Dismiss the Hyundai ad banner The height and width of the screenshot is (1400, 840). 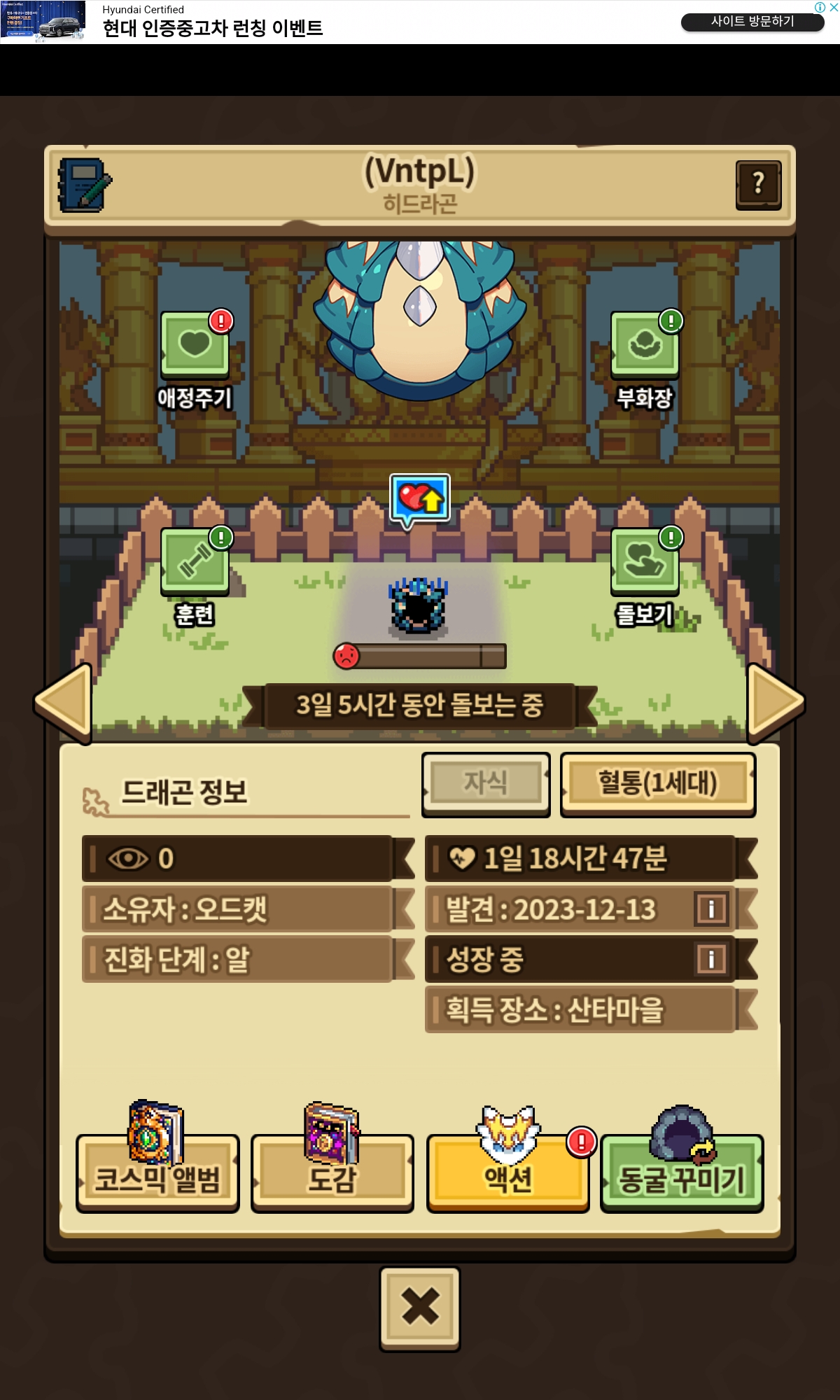(833, 8)
